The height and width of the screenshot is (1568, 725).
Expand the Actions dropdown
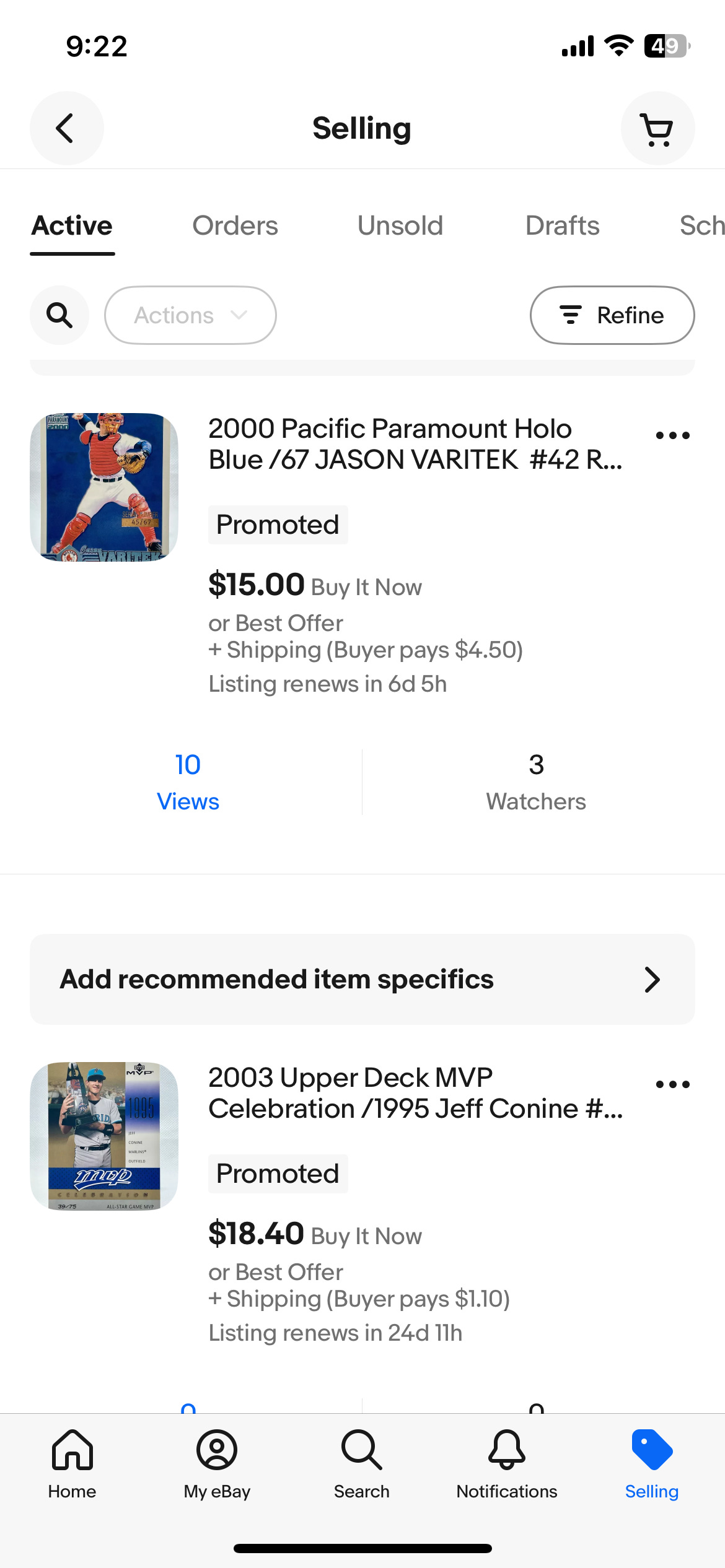(x=190, y=315)
